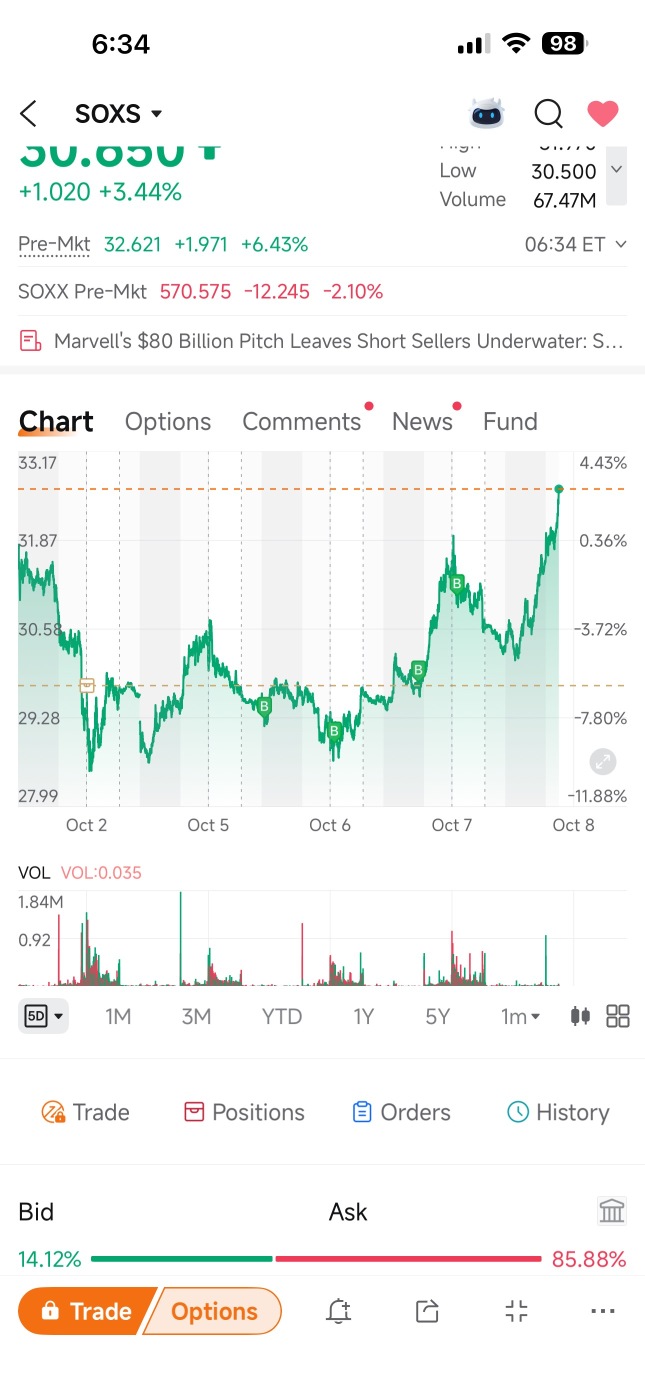The height and width of the screenshot is (1398, 645).
Task: Open the SOXS ticker dropdown
Action: (x=118, y=114)
